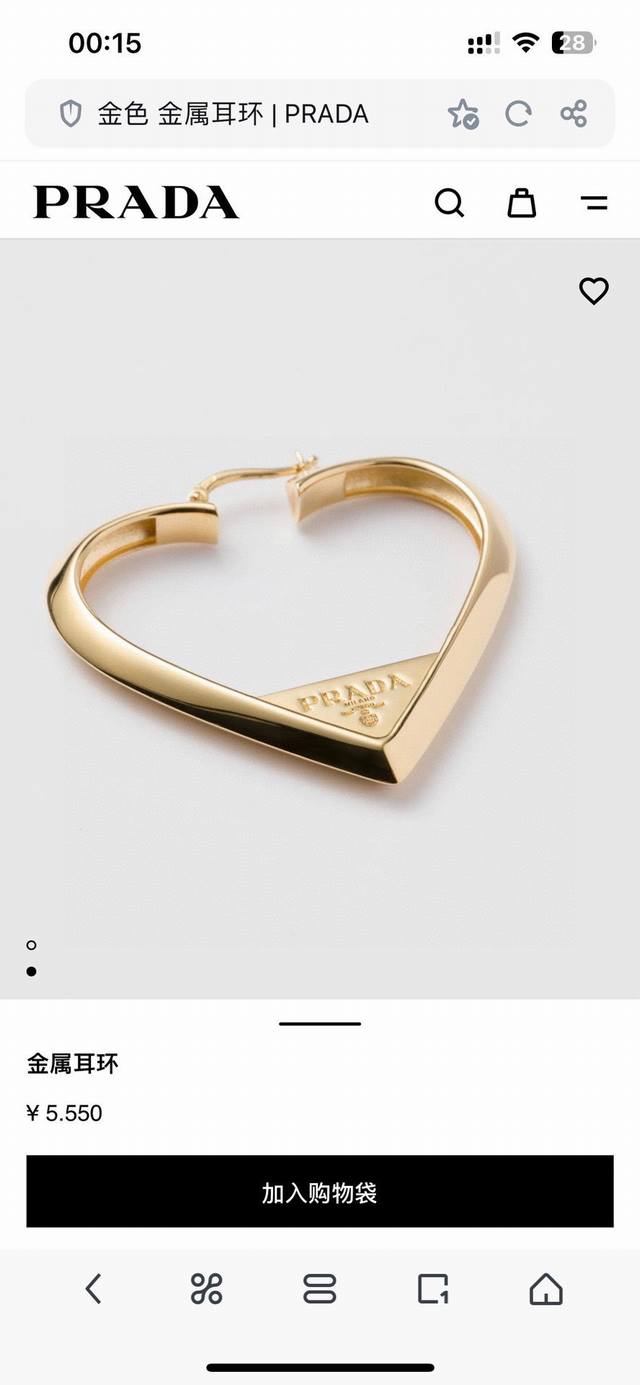Go to the browser home page
This screenshot has height=1385, width=640.
[546, 1288]
